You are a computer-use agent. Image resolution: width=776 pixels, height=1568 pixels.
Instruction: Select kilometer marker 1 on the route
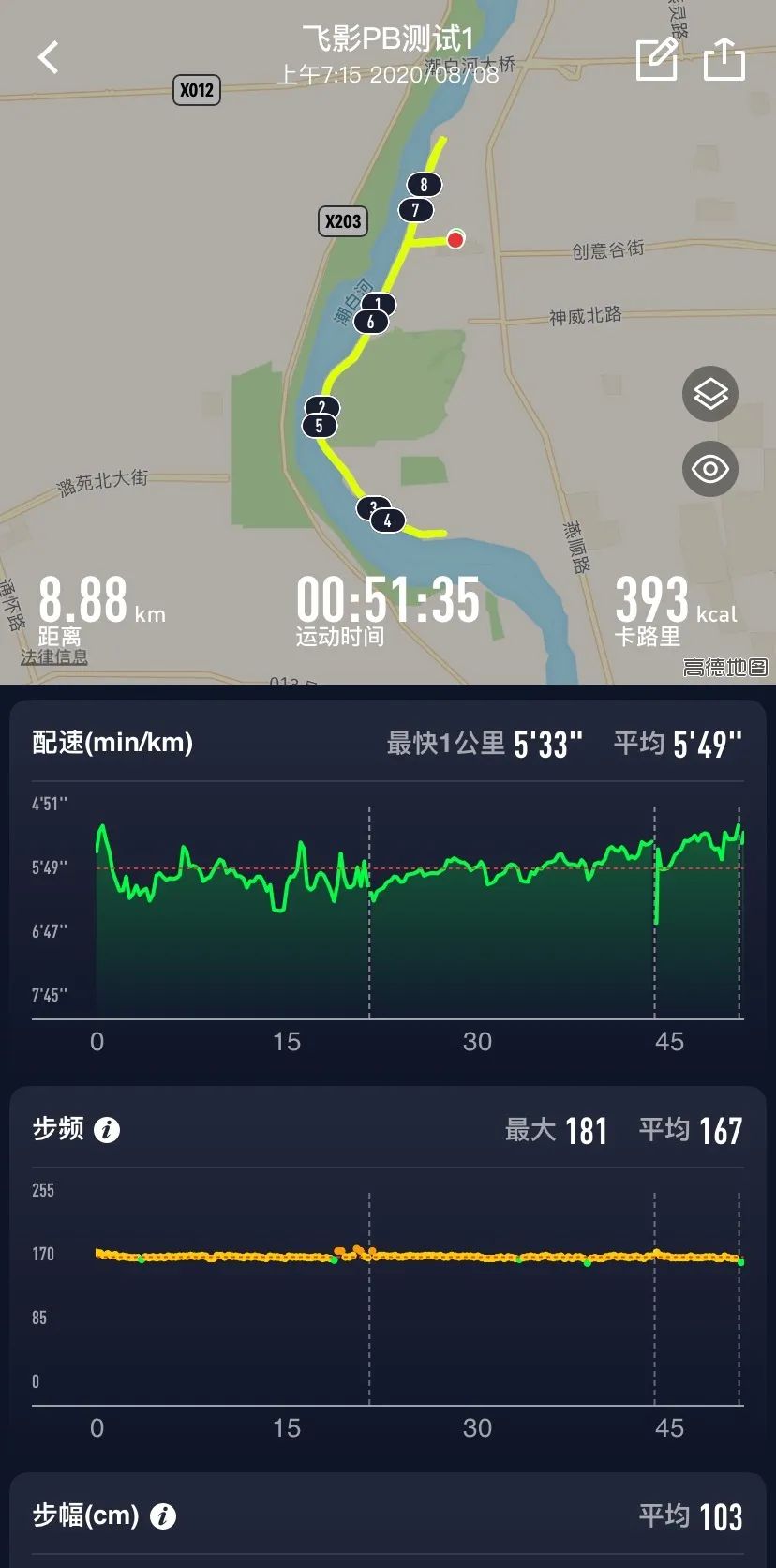click(x=378, y=305)
